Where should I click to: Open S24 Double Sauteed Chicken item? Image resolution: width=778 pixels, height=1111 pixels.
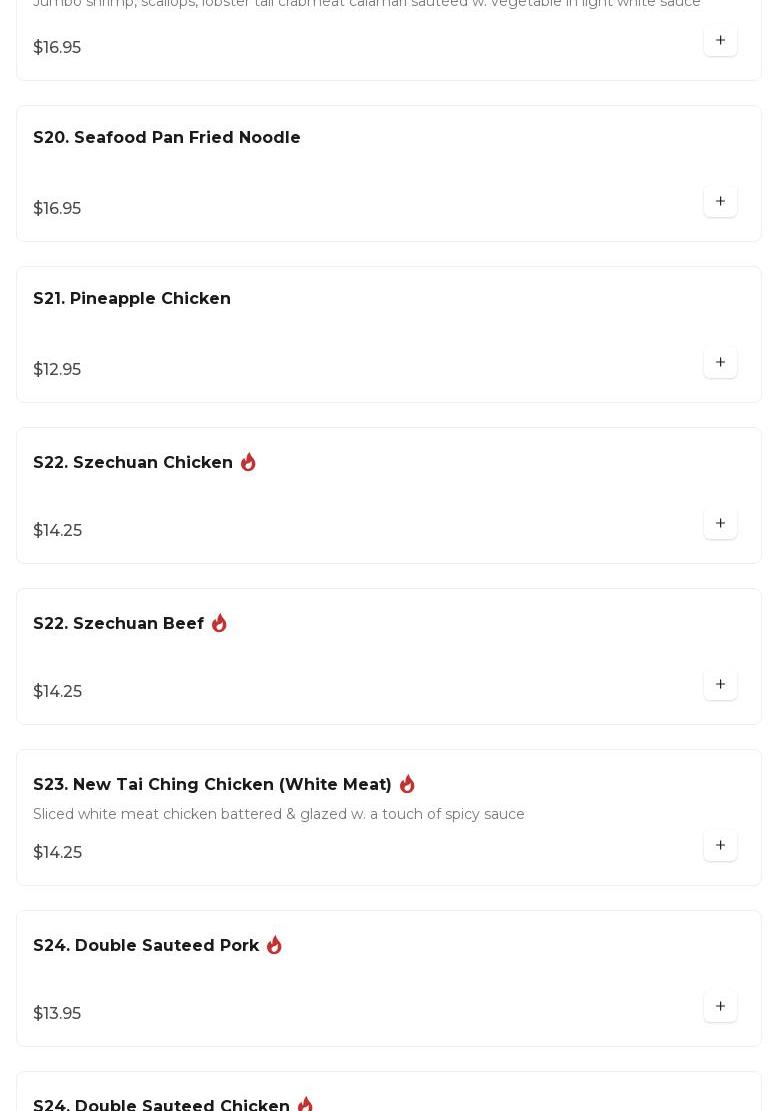(x=161, y=1102)
